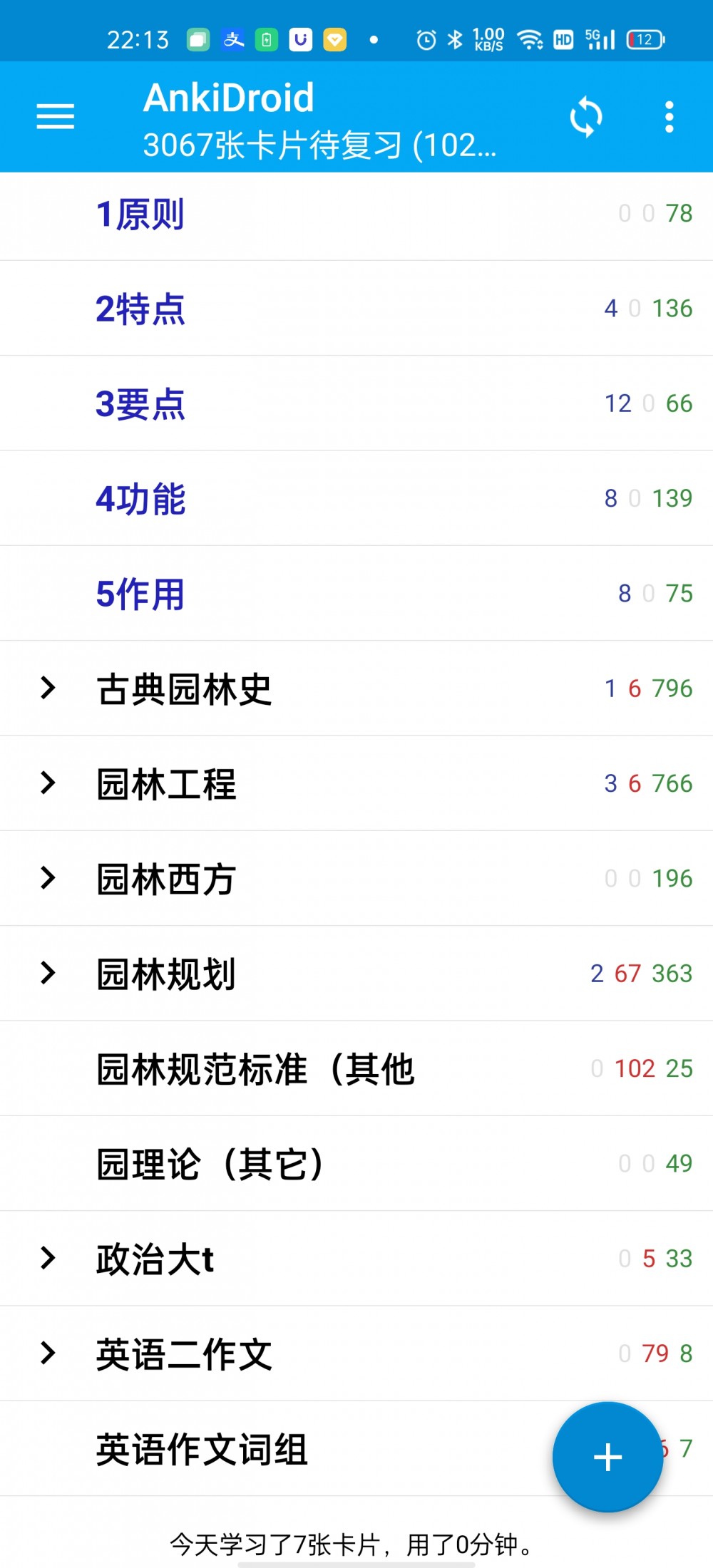Open the 1原则 deck
This screenshot has width=713, height=1568.
pyautogui.click(x=356, y=214)
